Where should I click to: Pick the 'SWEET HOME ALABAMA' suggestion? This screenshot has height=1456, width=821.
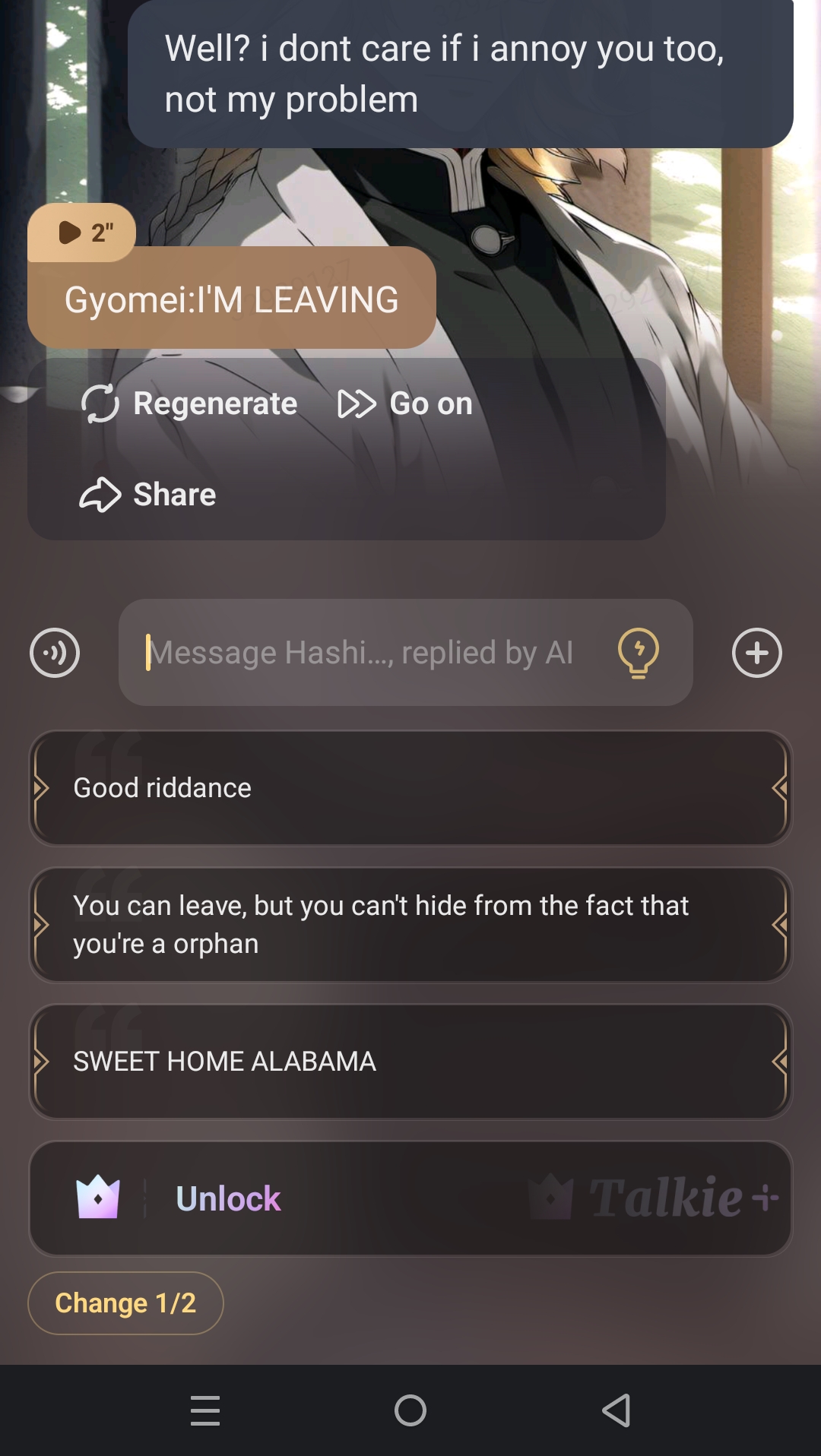click(410, 1062)
